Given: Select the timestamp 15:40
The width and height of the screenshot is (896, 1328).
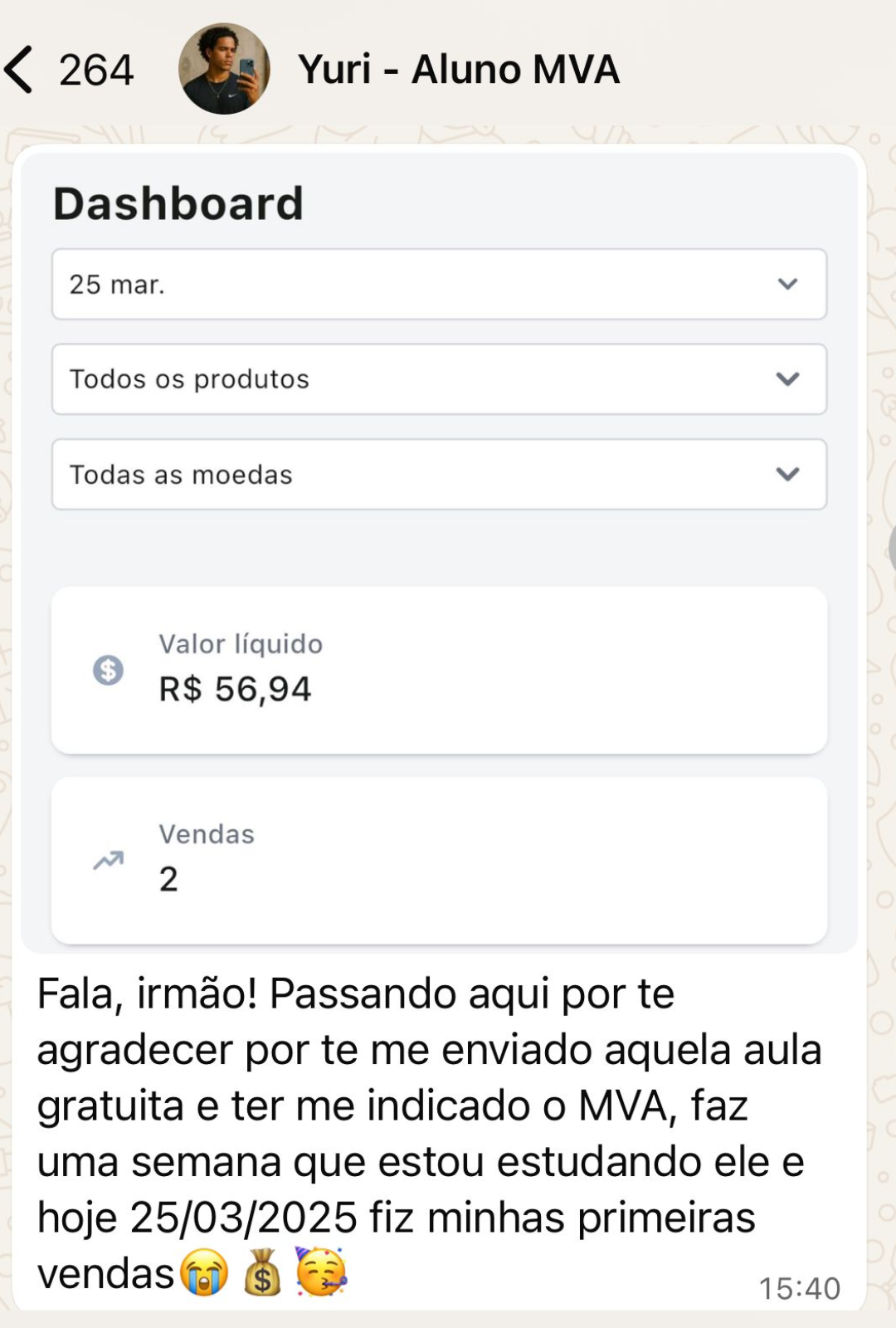Looking at the screenshot, I should (x=799, y=1289).
